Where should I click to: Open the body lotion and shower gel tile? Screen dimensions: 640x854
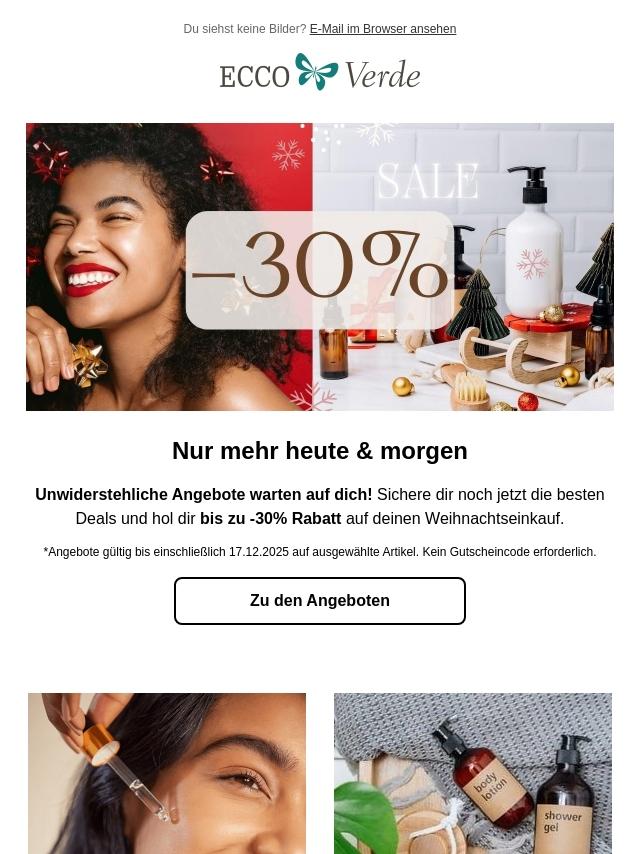[x=473, y=772]
